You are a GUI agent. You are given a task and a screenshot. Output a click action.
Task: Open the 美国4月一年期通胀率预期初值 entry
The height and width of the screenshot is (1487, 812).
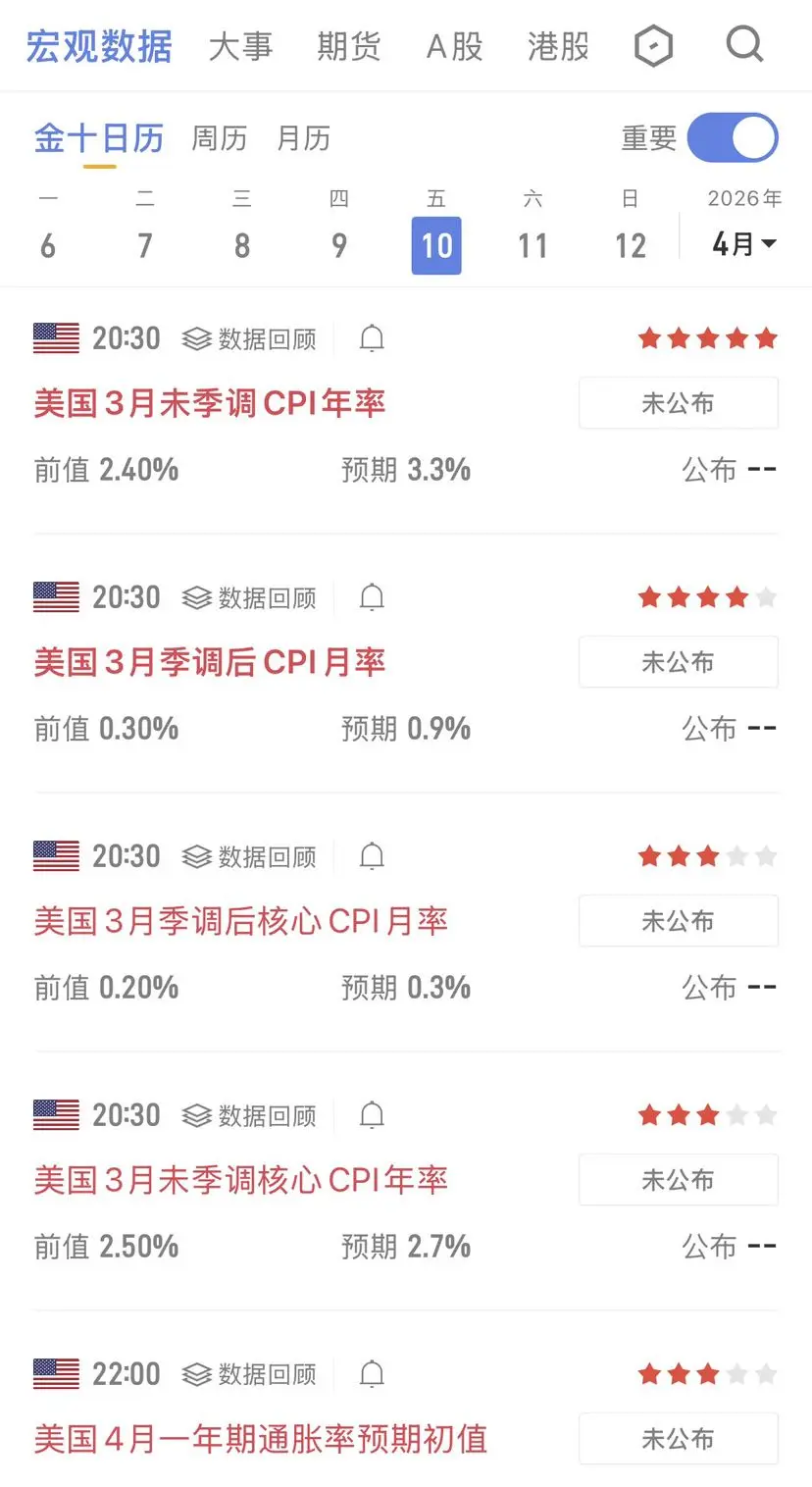(x=260, y=1439)
